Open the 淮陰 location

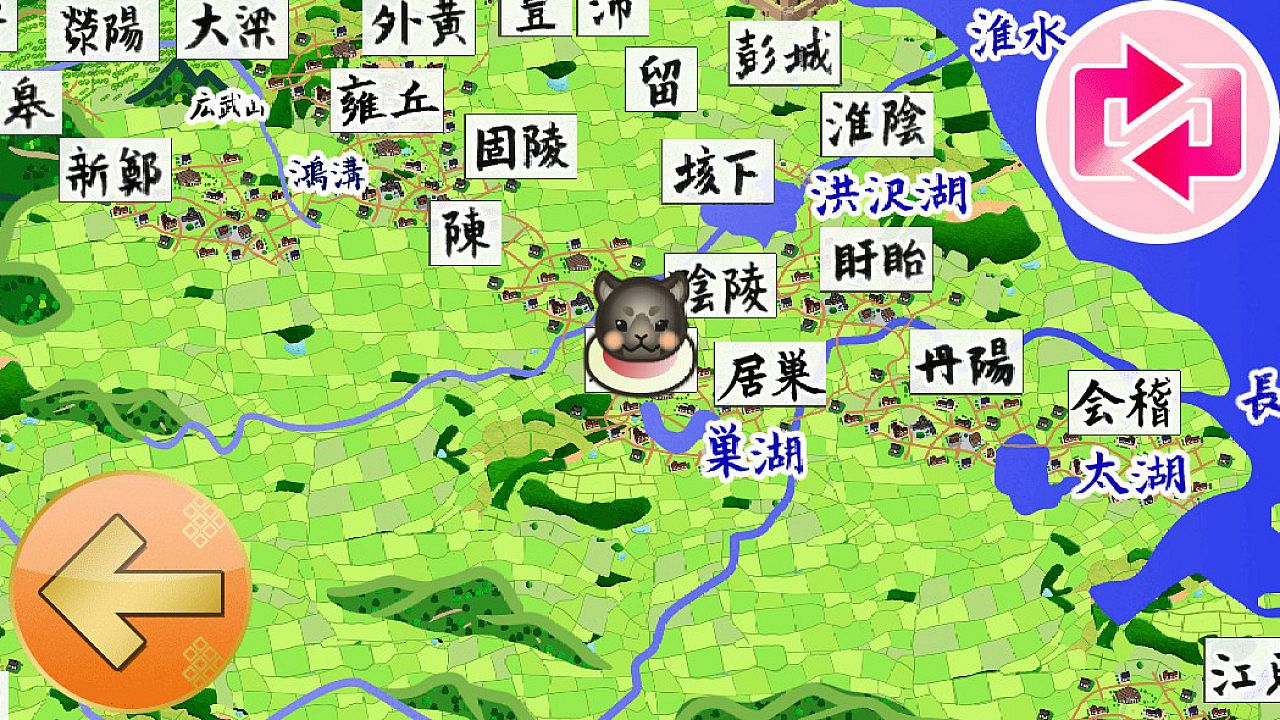point(877,125)
